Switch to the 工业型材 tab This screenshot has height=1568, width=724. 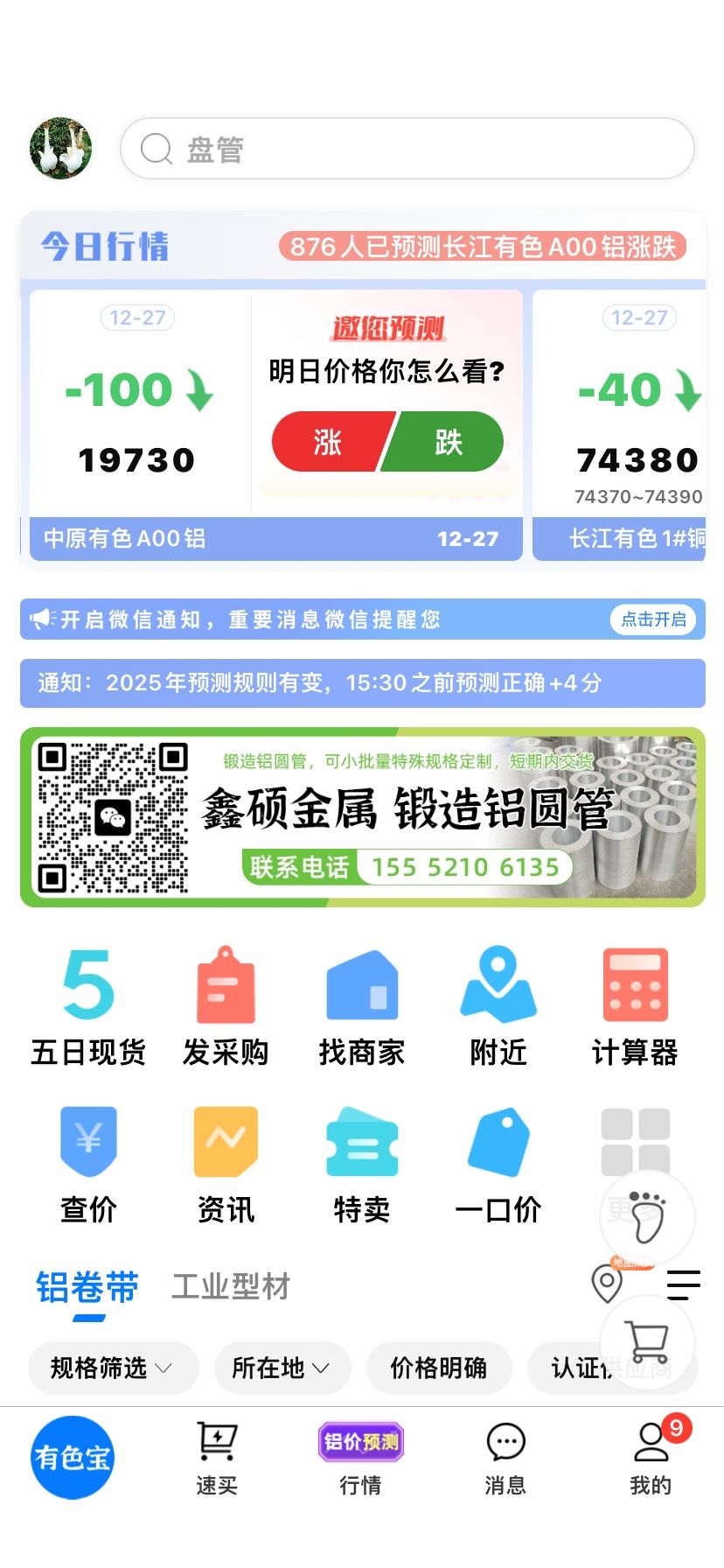(231, 1287)
